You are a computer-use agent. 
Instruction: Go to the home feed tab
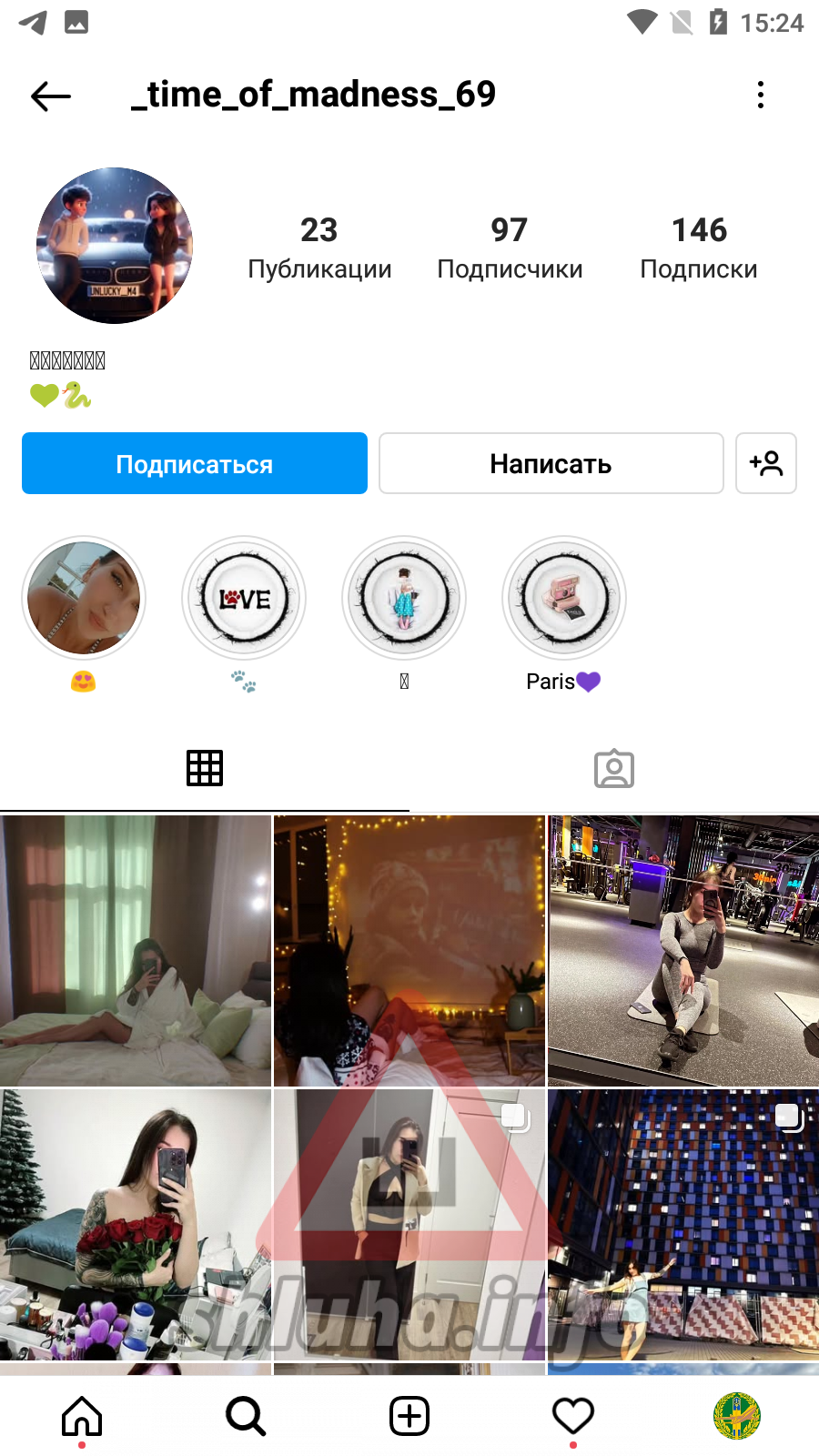82,1416
